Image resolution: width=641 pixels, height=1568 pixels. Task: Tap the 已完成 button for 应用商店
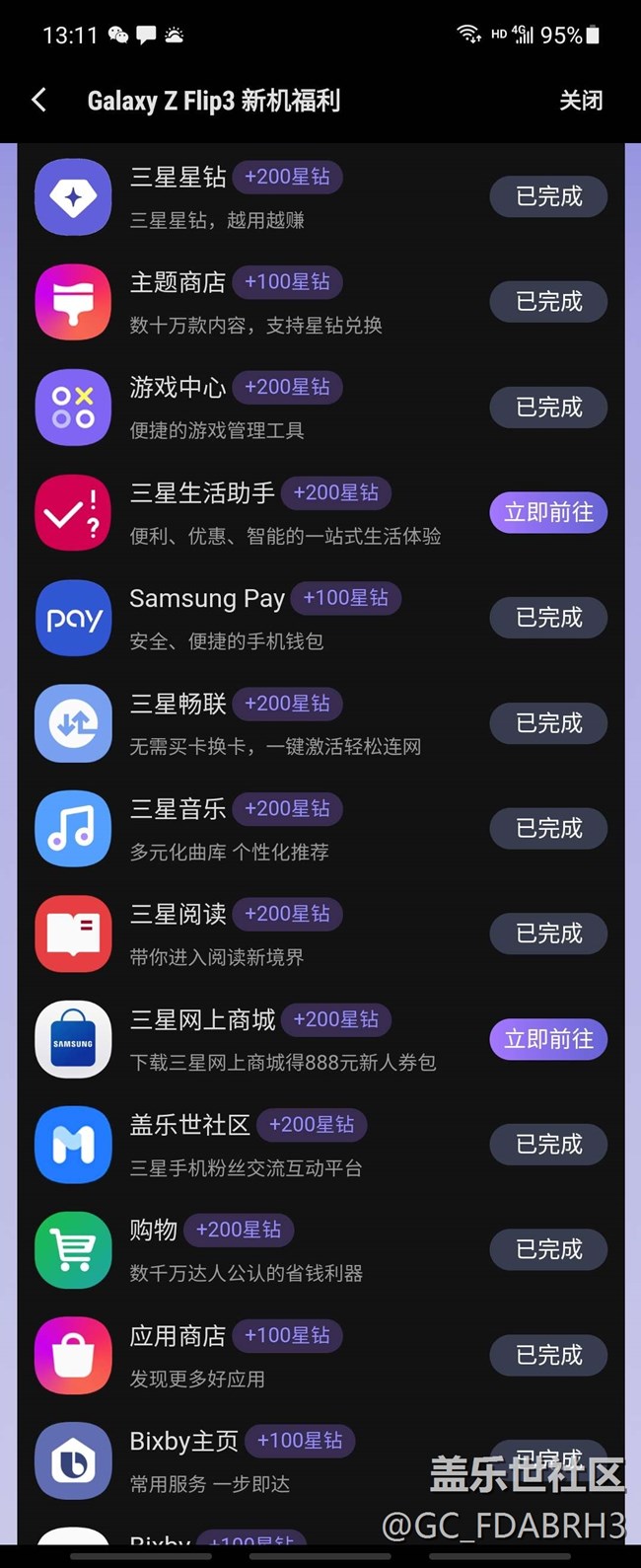pyautogui.click(x=548, y=1355)
